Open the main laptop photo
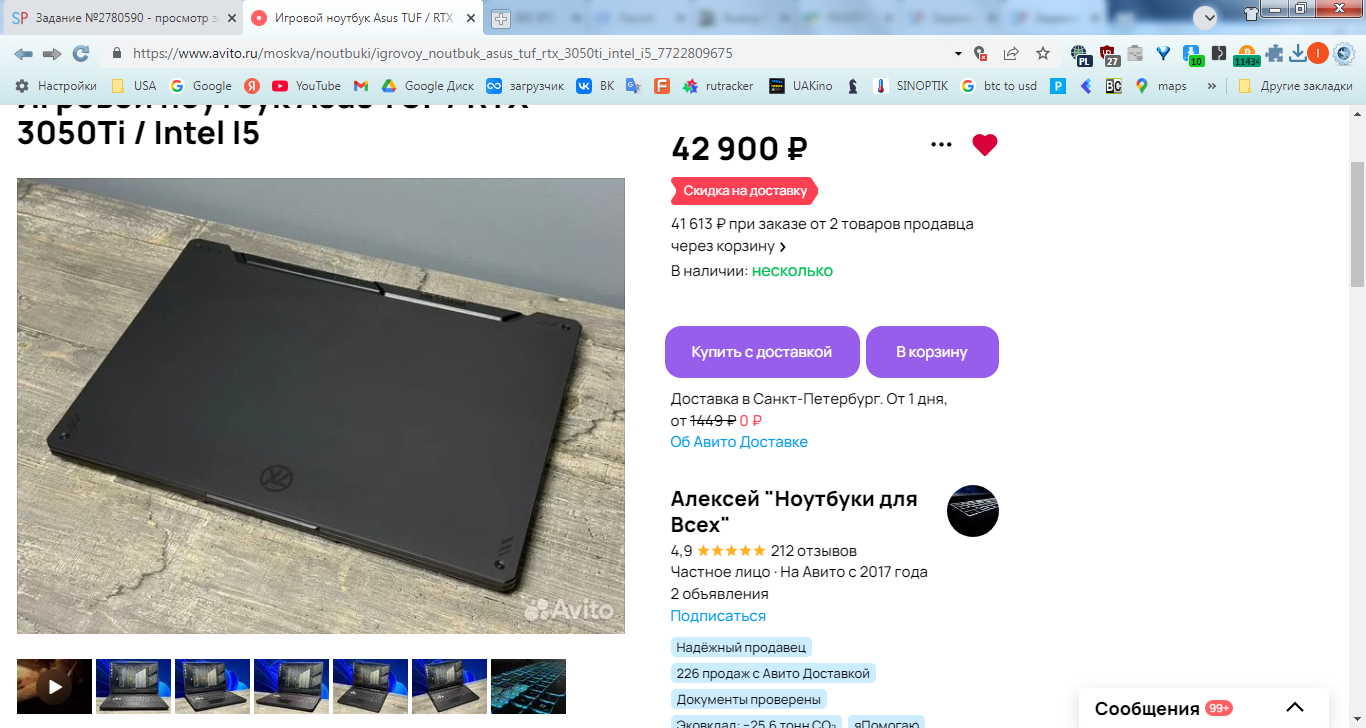The image size is (1366, 728). click(x=320, y=405)
